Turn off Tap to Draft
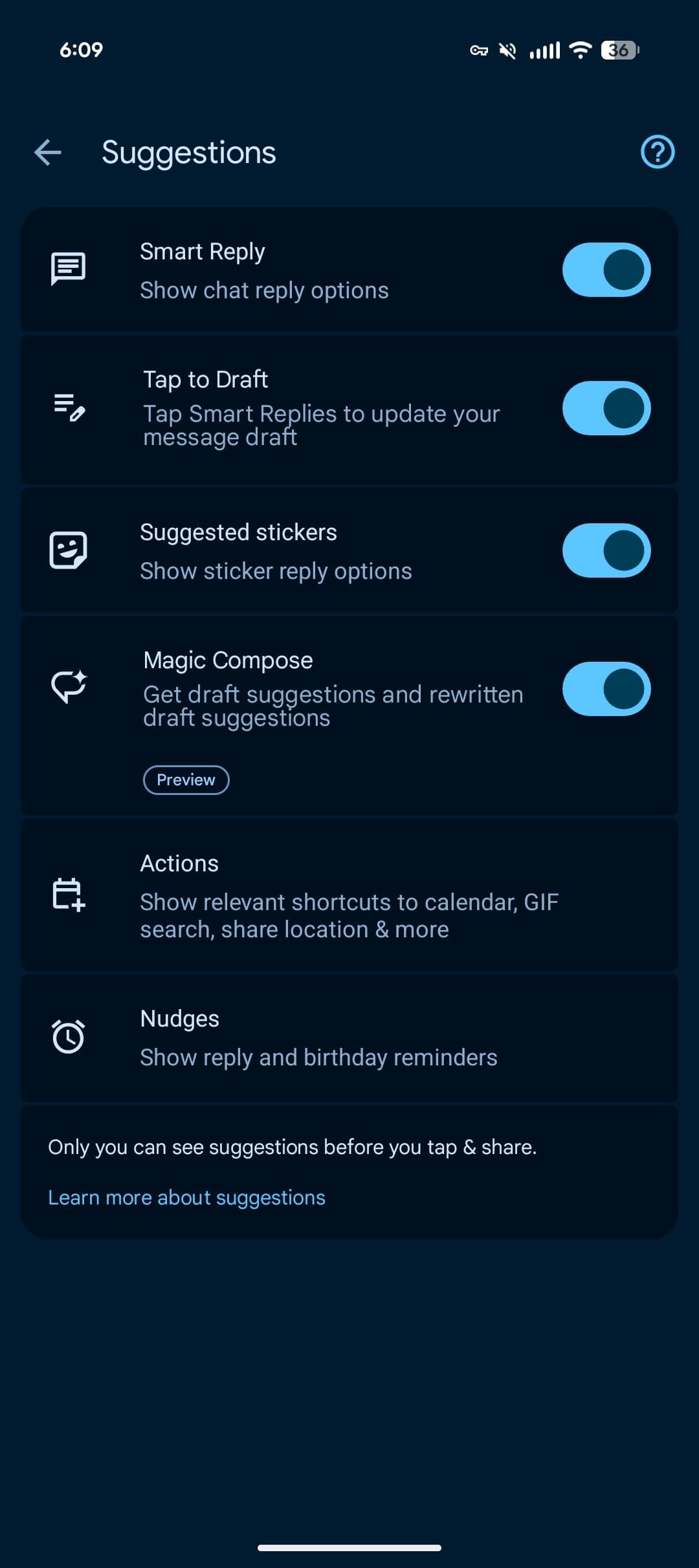This screenshot has height=1568, width=699. [606, 409]
